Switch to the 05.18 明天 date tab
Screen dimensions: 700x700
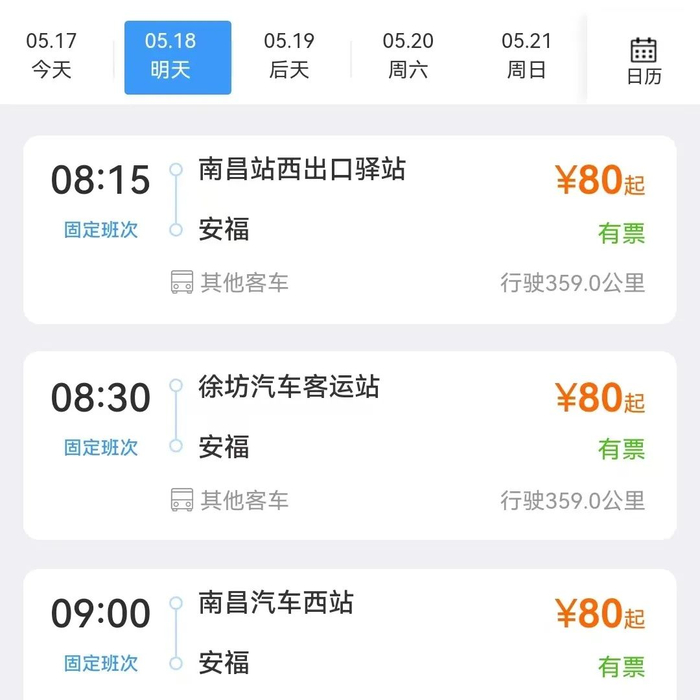pos(177,57)
